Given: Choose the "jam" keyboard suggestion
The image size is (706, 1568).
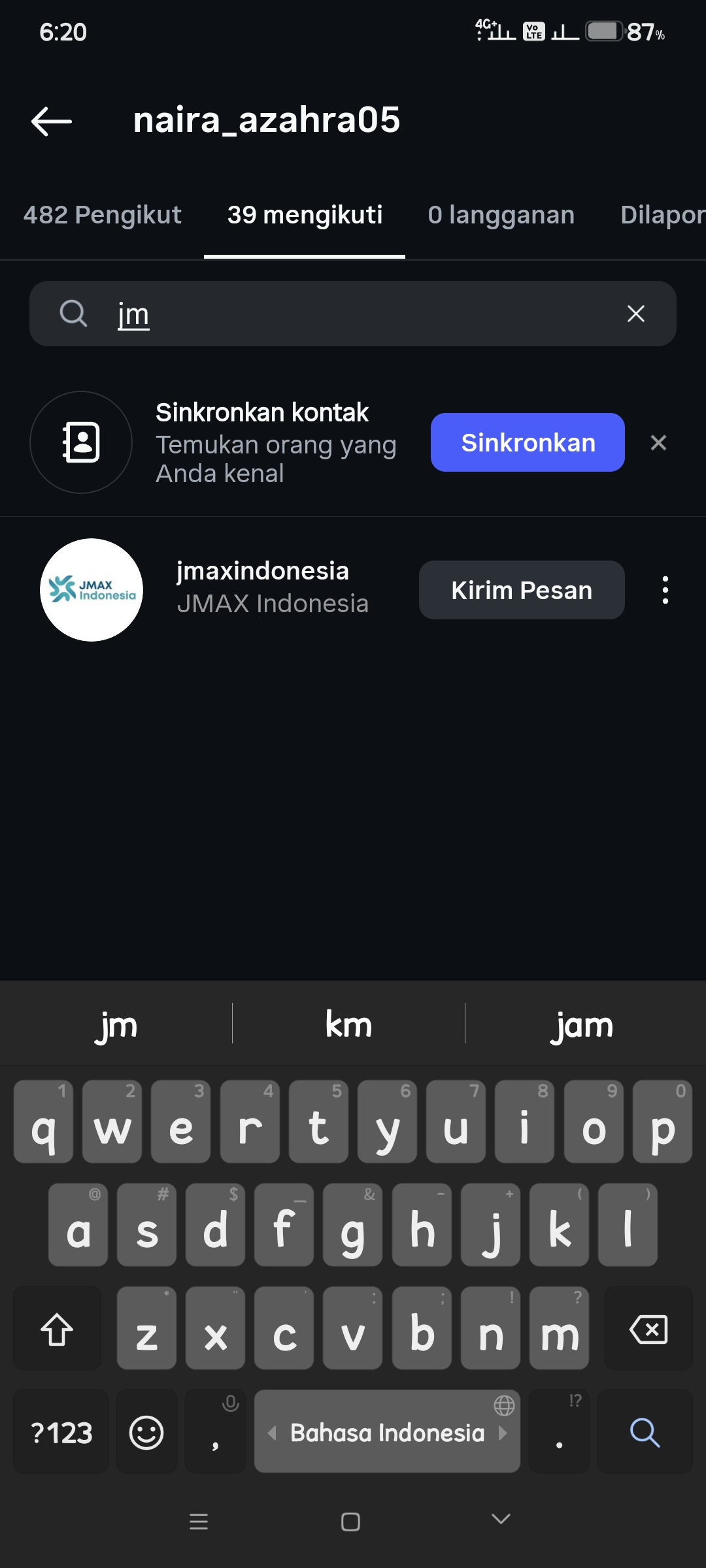Looking at the screenshot, I should [582, 1025].
